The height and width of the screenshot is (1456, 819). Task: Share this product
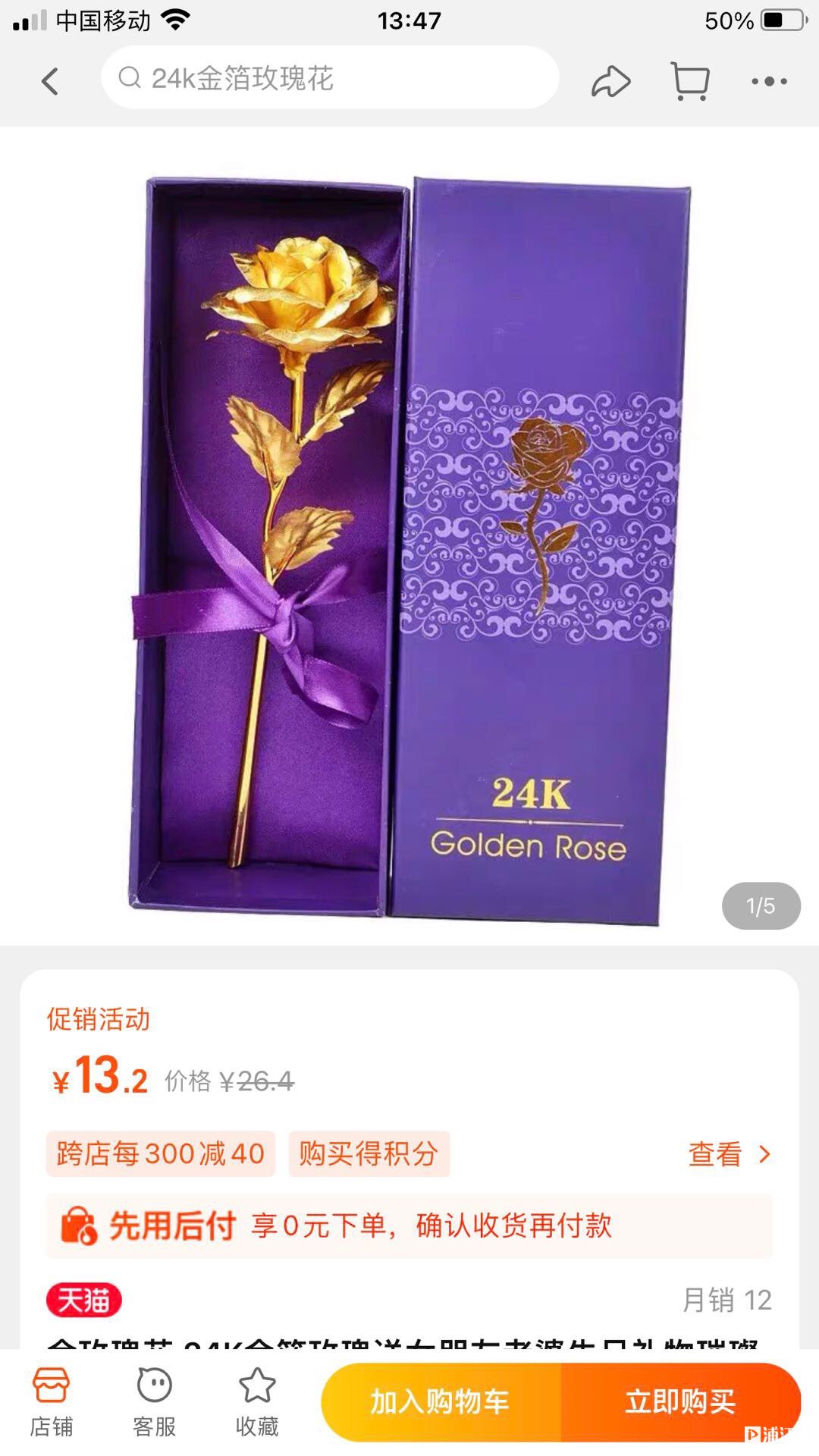pos(610,81)
